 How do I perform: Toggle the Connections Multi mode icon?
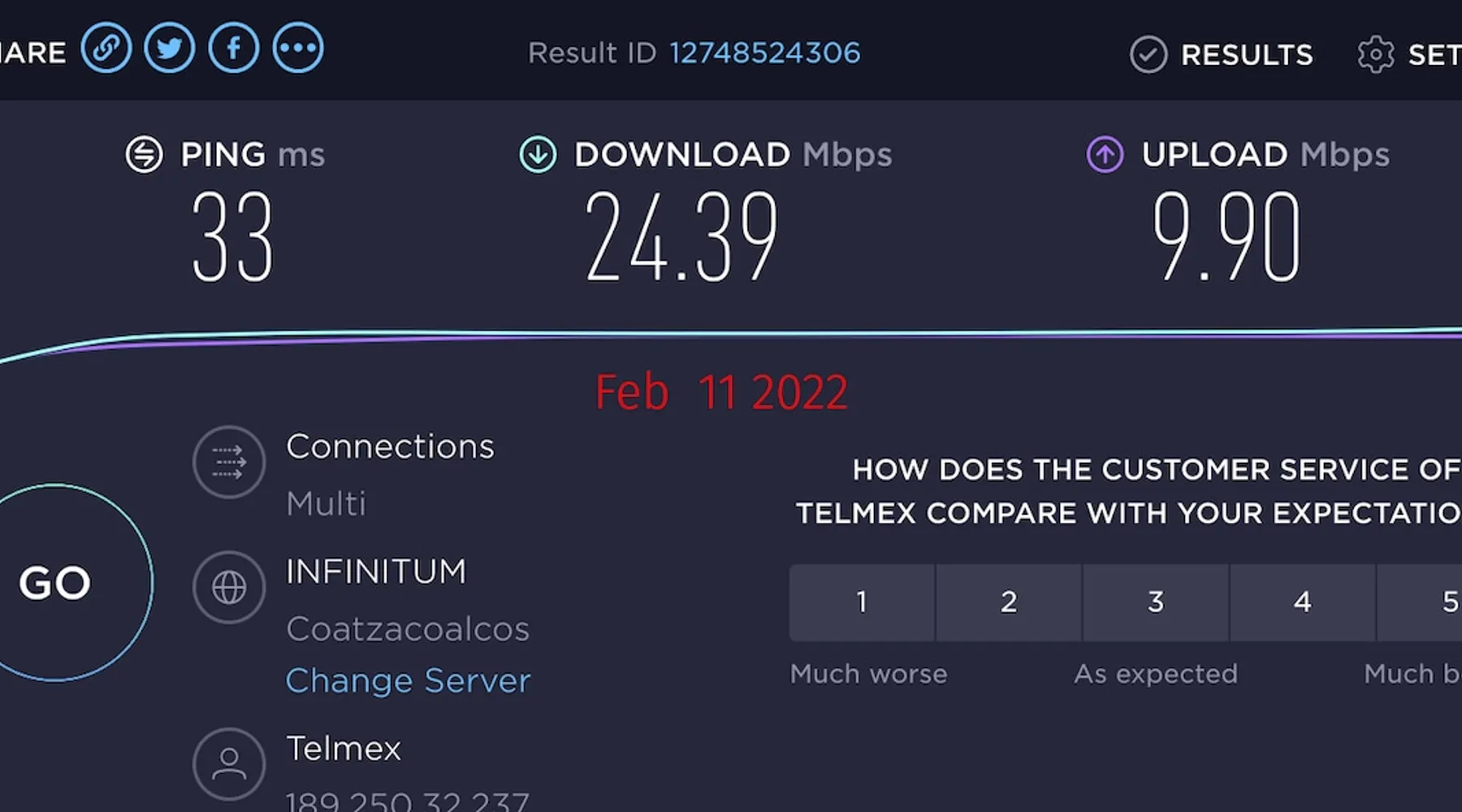coord(229,461)
